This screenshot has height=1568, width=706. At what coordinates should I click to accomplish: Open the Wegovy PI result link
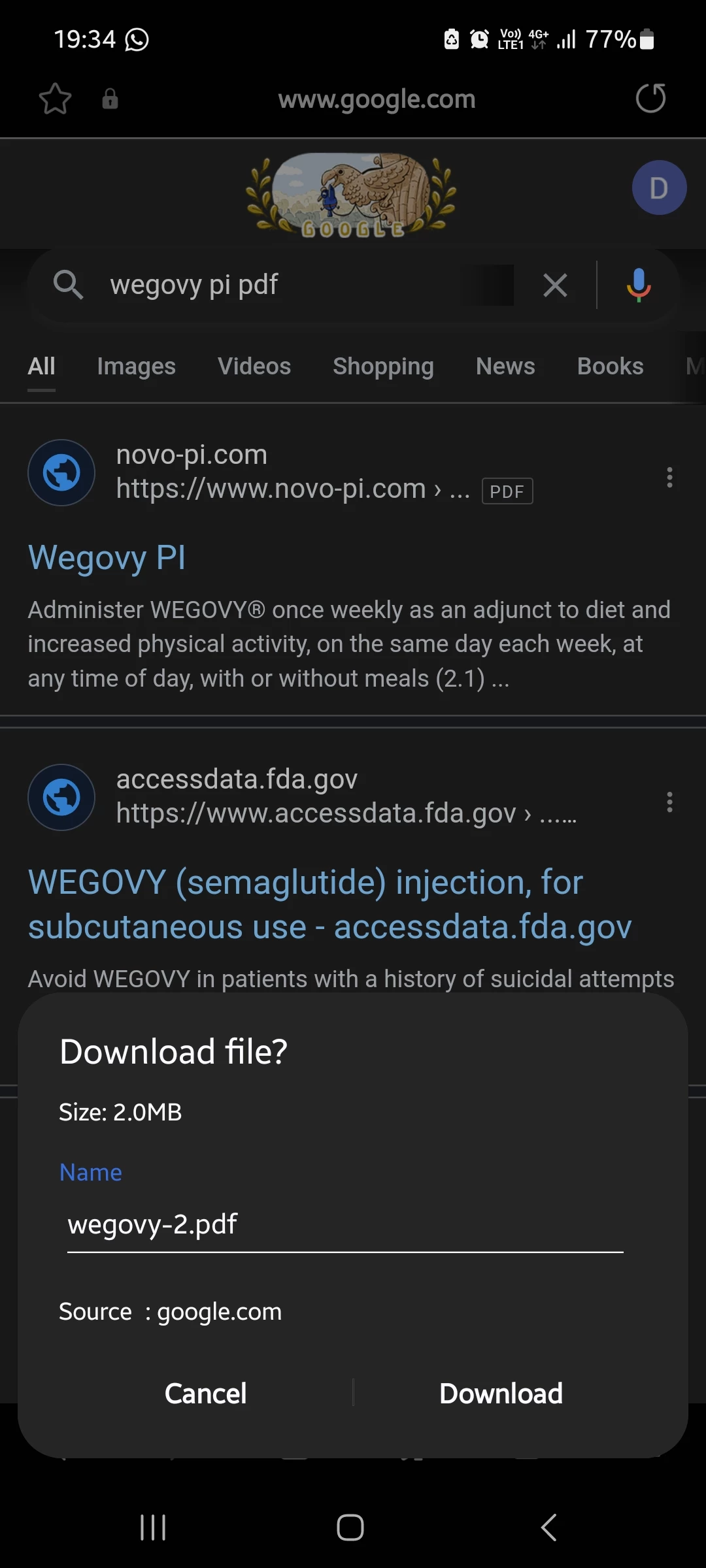pyautogui.click(x=107, y=558)
